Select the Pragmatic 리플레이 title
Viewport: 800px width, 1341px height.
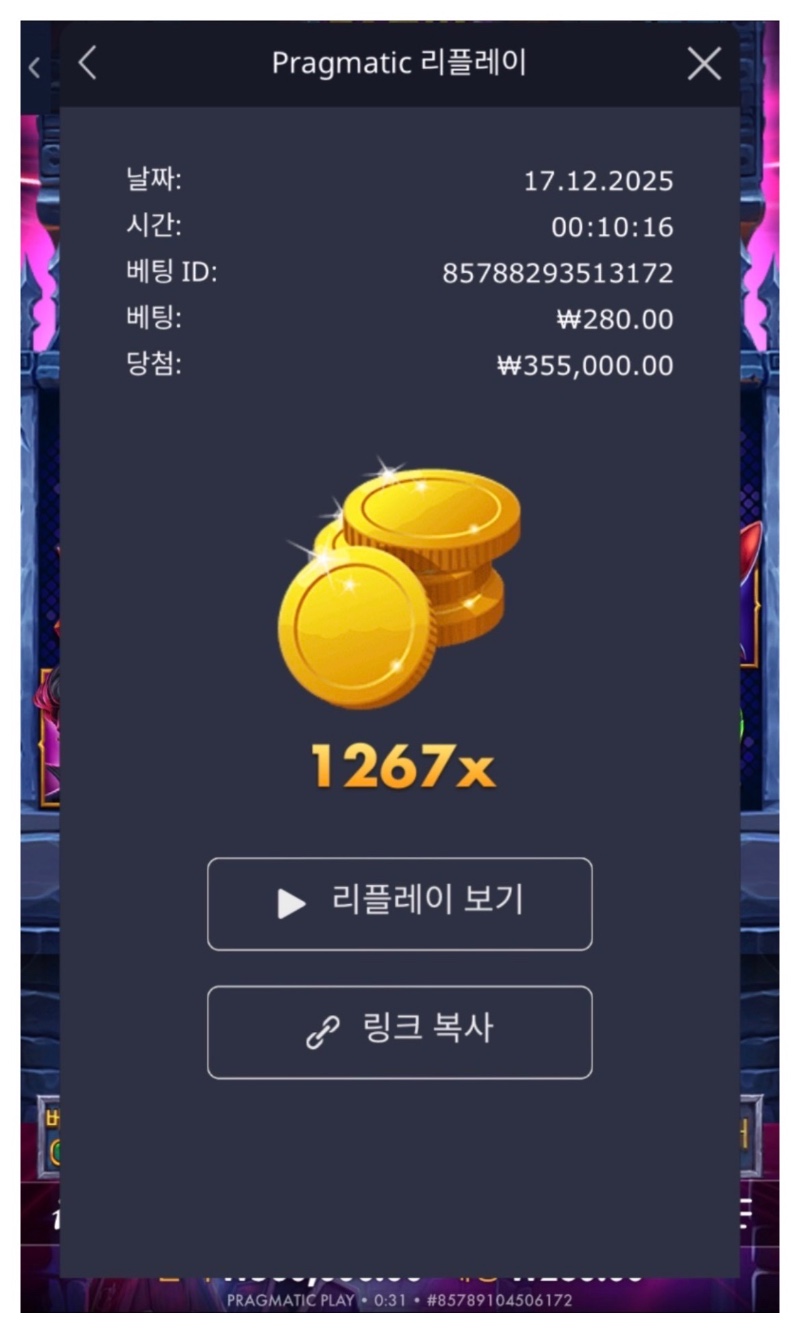[398, 63]
